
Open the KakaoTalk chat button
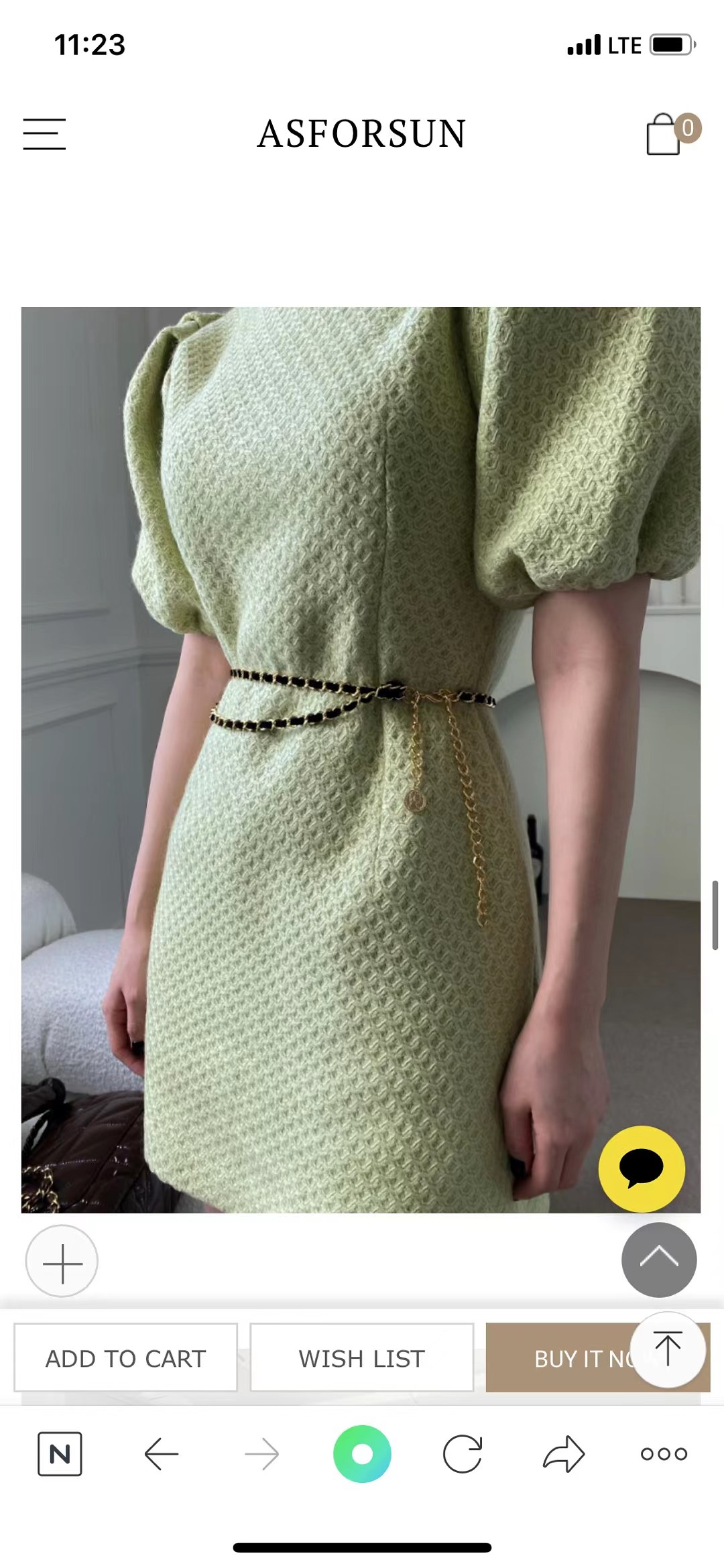pos(642,1168)
